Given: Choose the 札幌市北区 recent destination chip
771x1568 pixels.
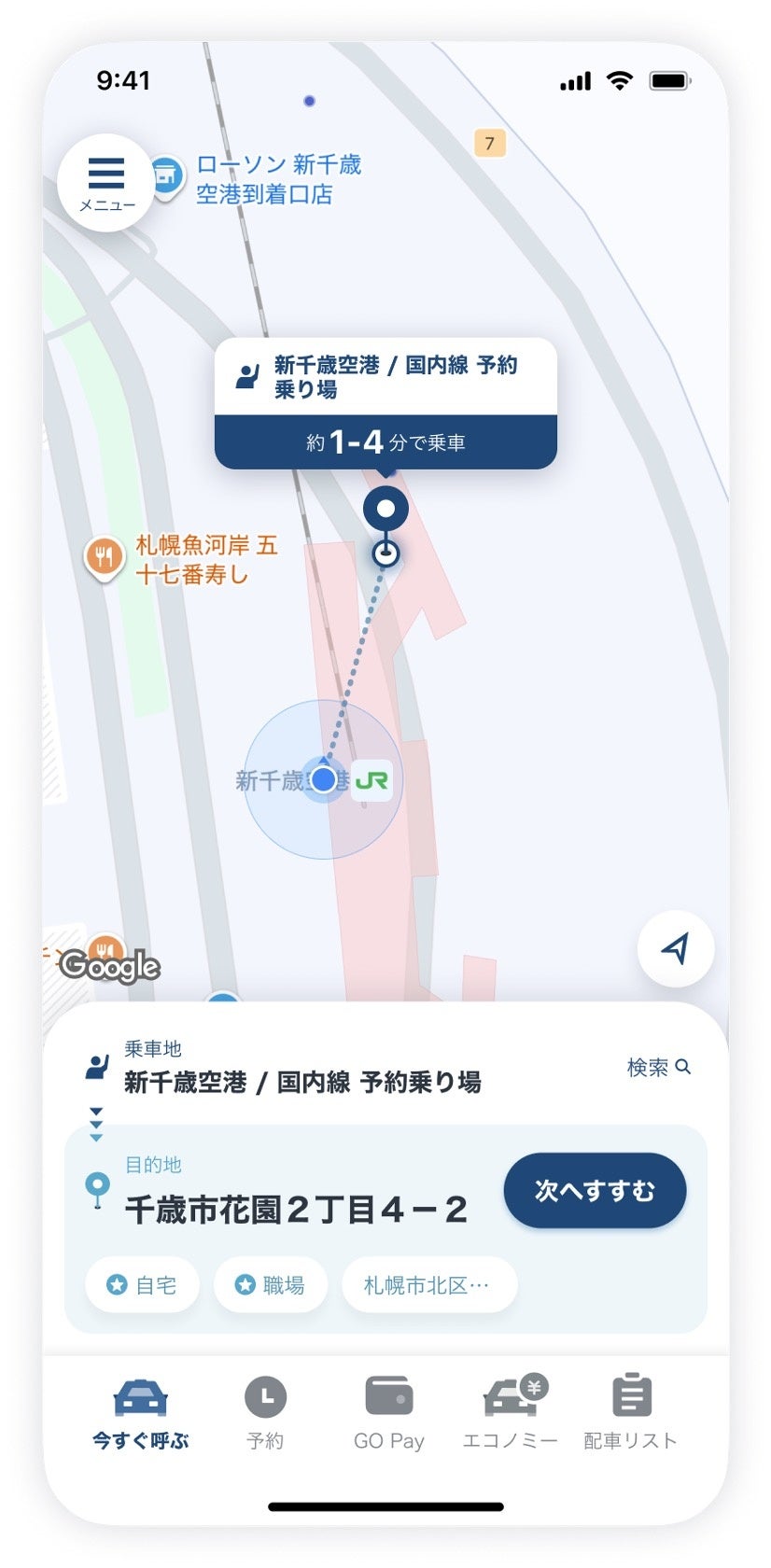Looking at the screenshot, I should click(x=428, y=1285).
